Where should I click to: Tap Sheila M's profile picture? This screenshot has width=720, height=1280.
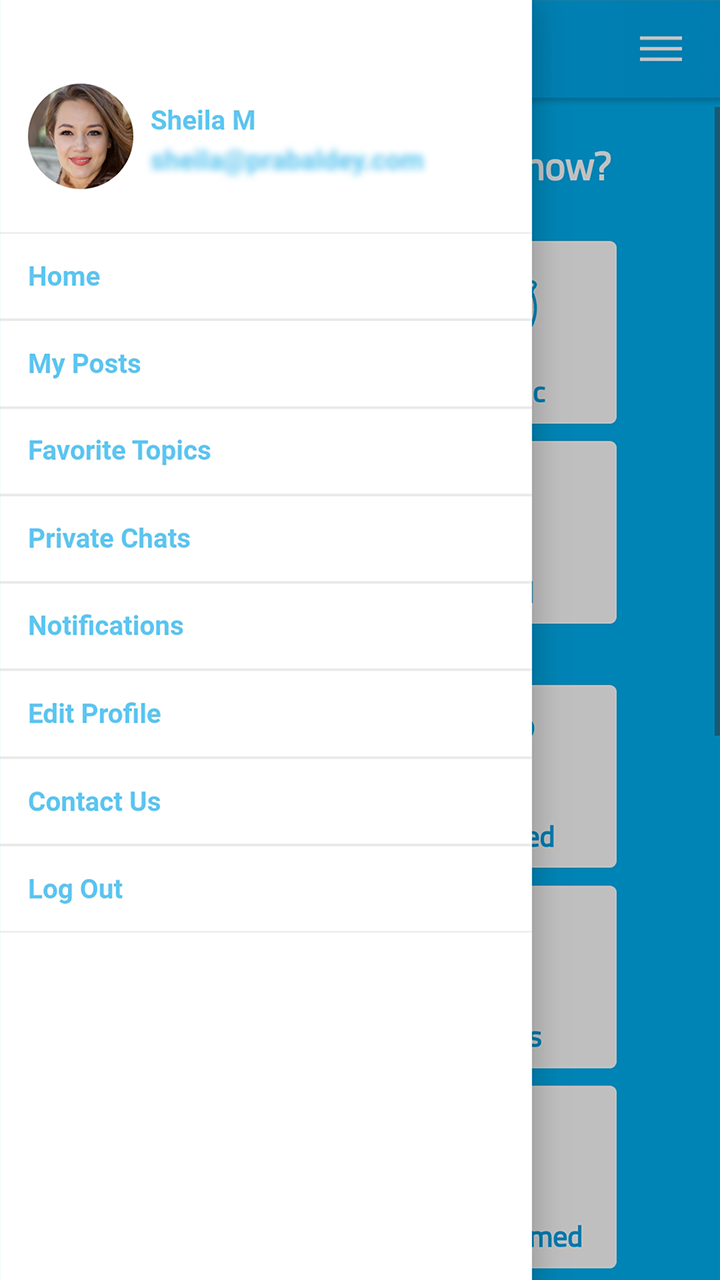[80, 136]
